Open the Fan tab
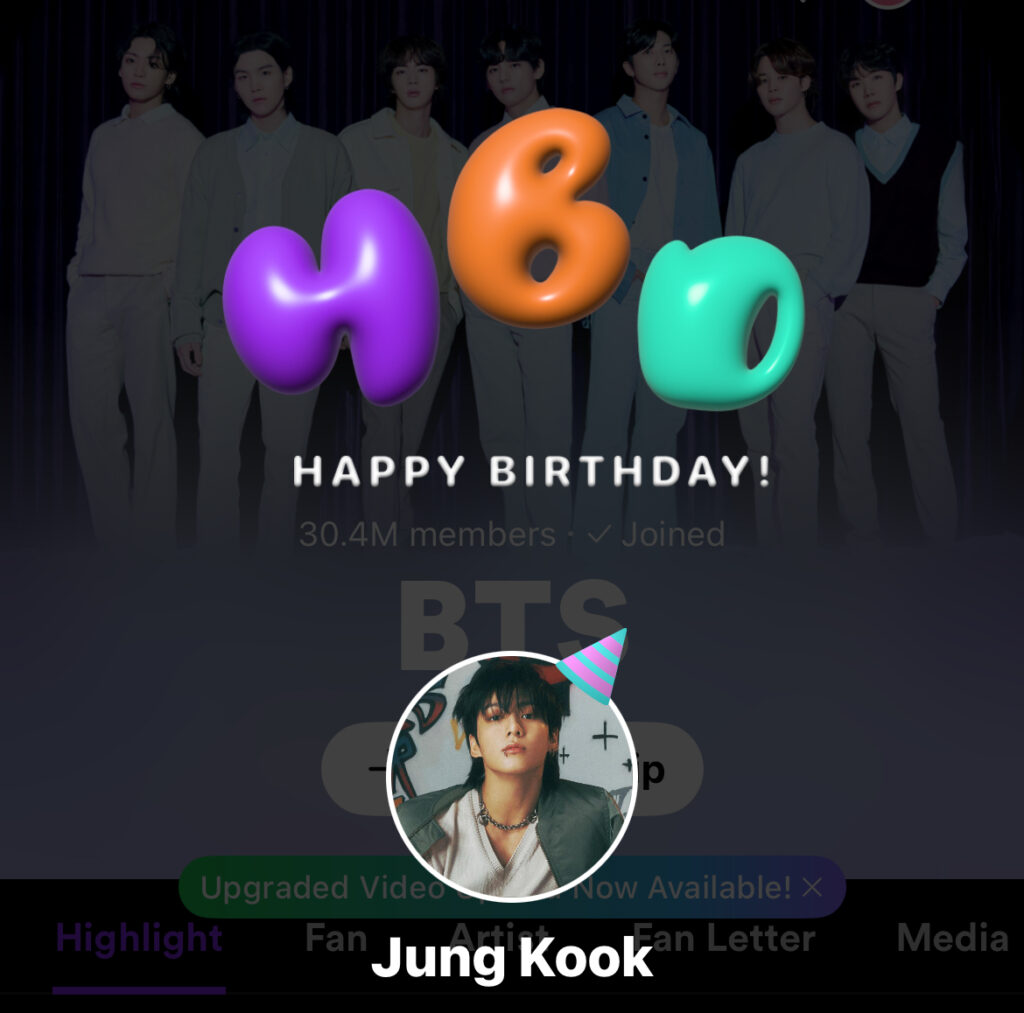The height and width of the screenshot is (1013, 1024). click(x=336, y=939)
